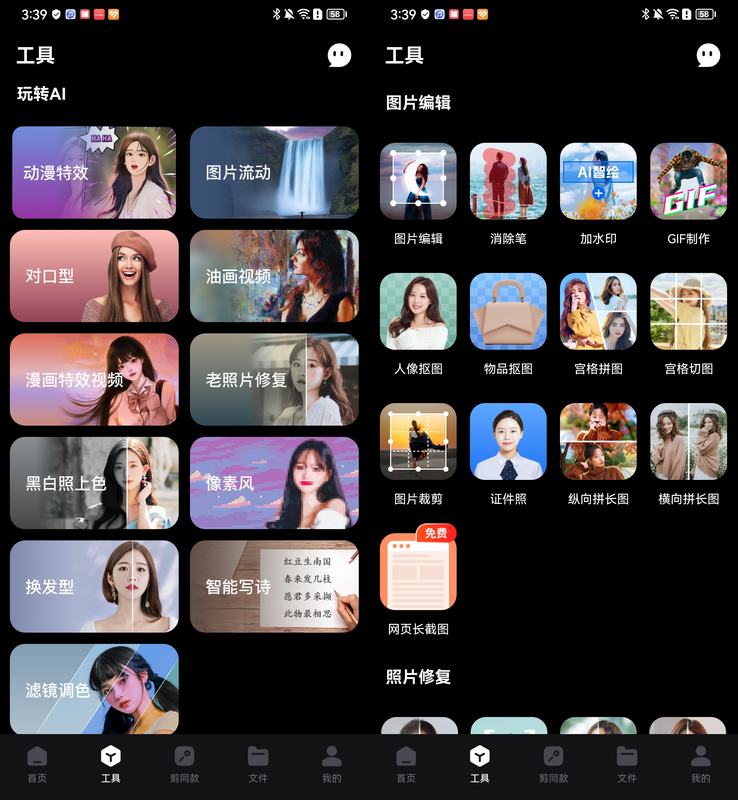
Task: Open the 对口型 lip sync tool
Action: (94, 276)
